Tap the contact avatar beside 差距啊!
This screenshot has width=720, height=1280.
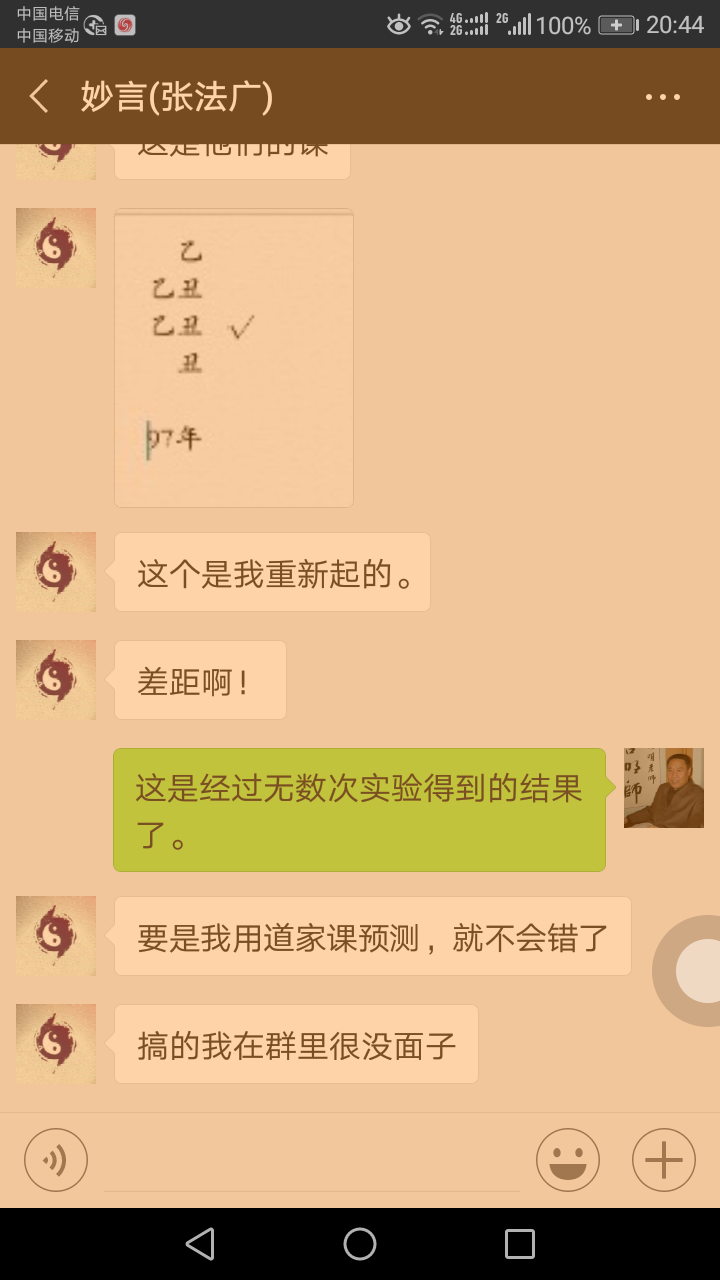click(56, 680)
